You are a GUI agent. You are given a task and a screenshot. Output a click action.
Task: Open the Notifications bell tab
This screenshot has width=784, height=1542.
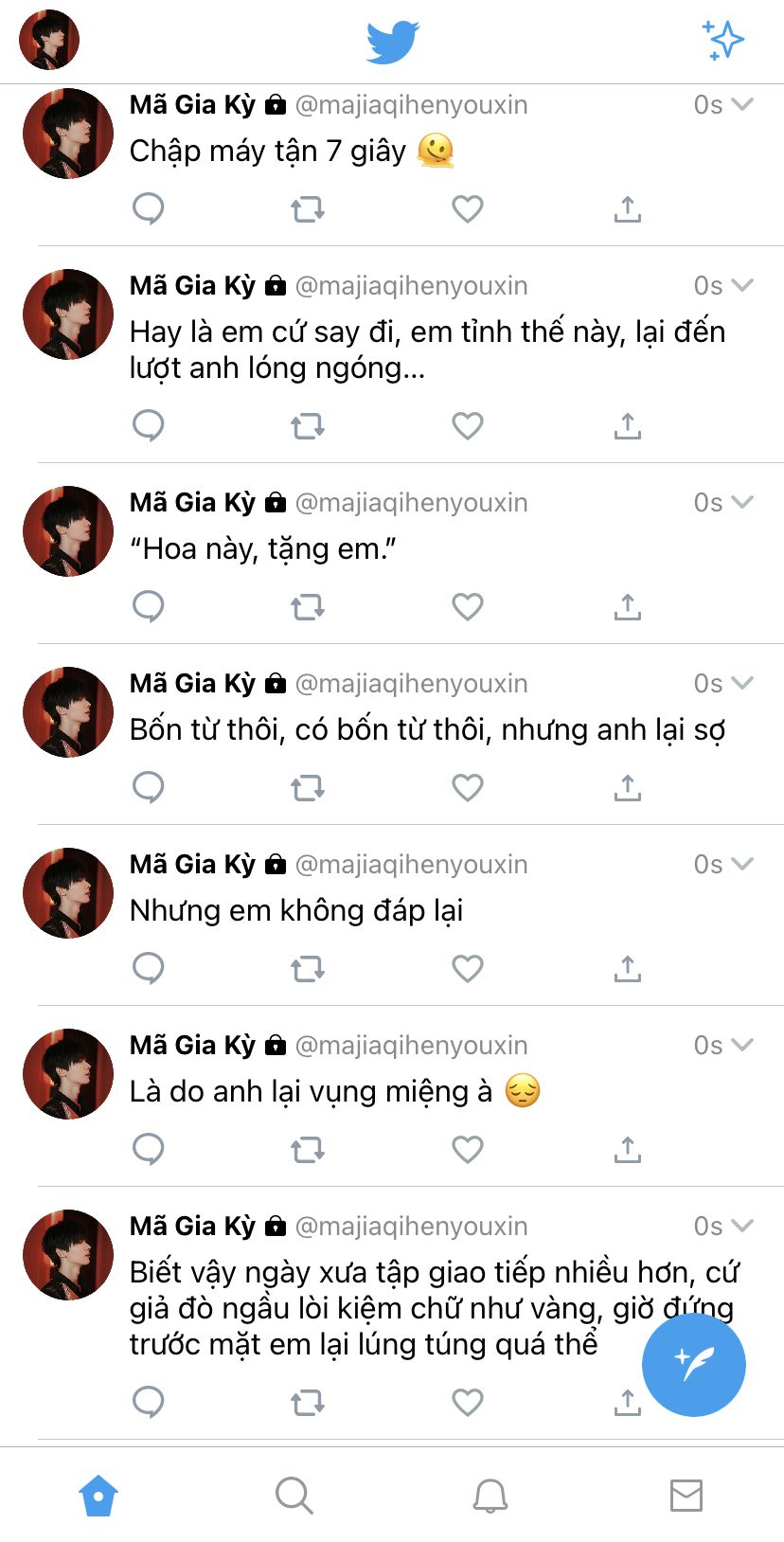pyautogui.click(x=490, y=1496)
